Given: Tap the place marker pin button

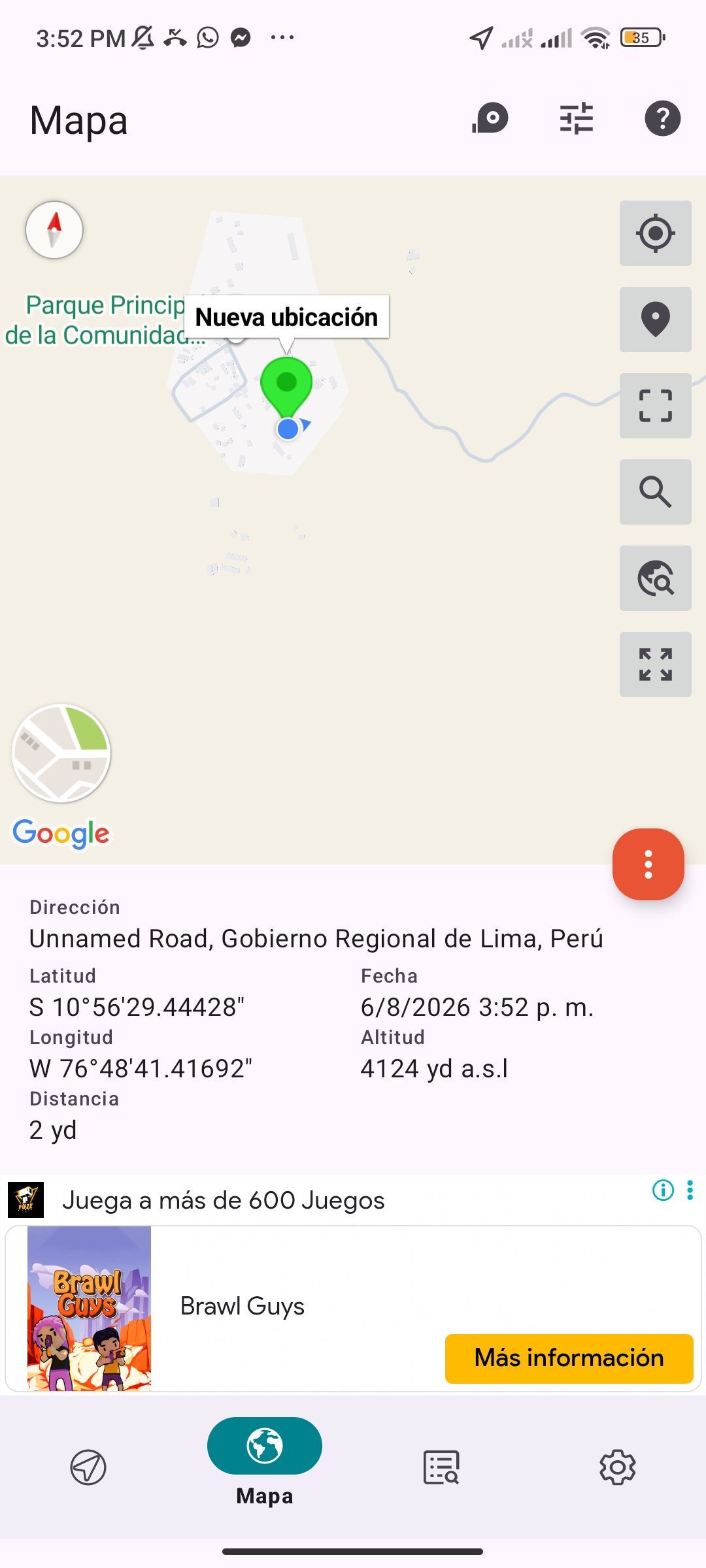Looking at the screenshot, I should click(x=656, y=319).
